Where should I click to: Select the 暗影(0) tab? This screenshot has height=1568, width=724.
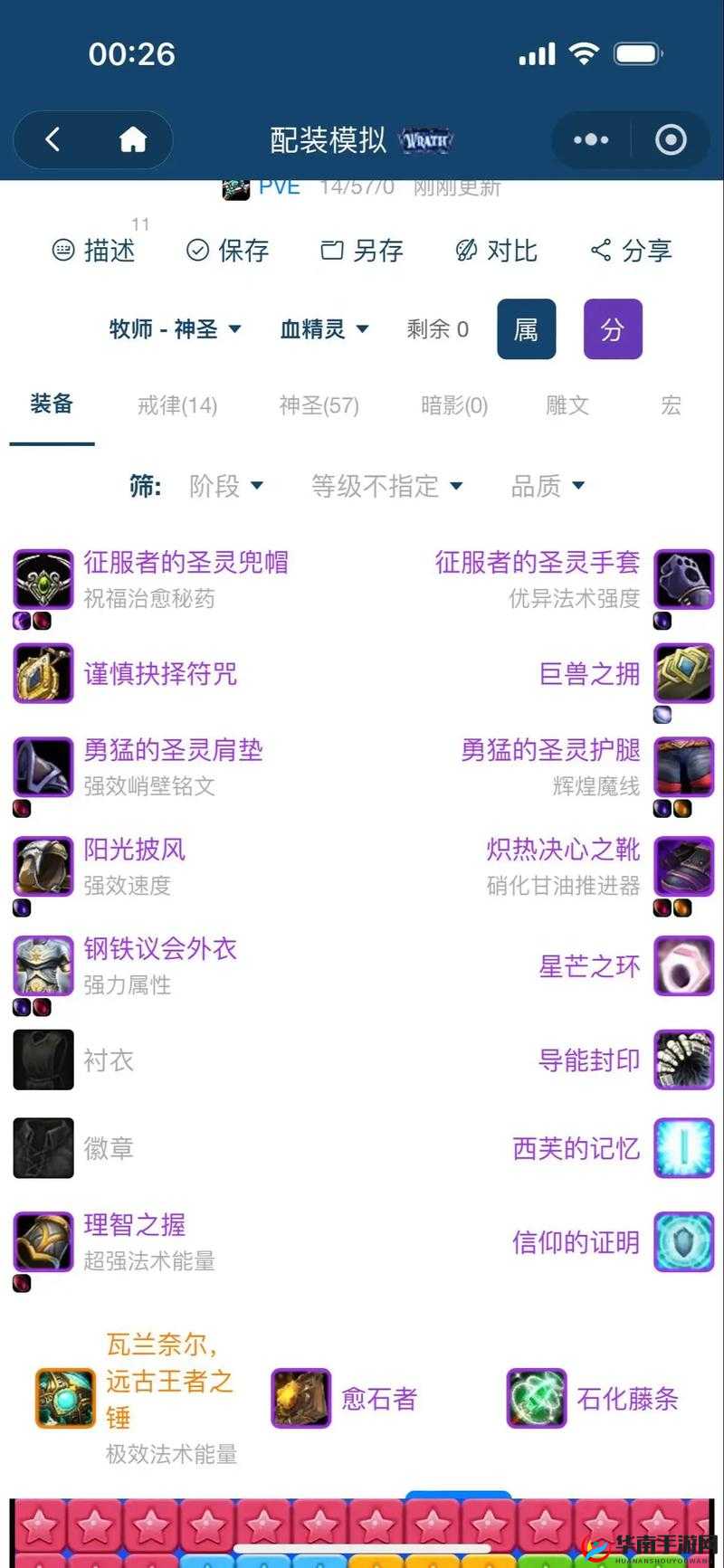[x=452, y=405]
